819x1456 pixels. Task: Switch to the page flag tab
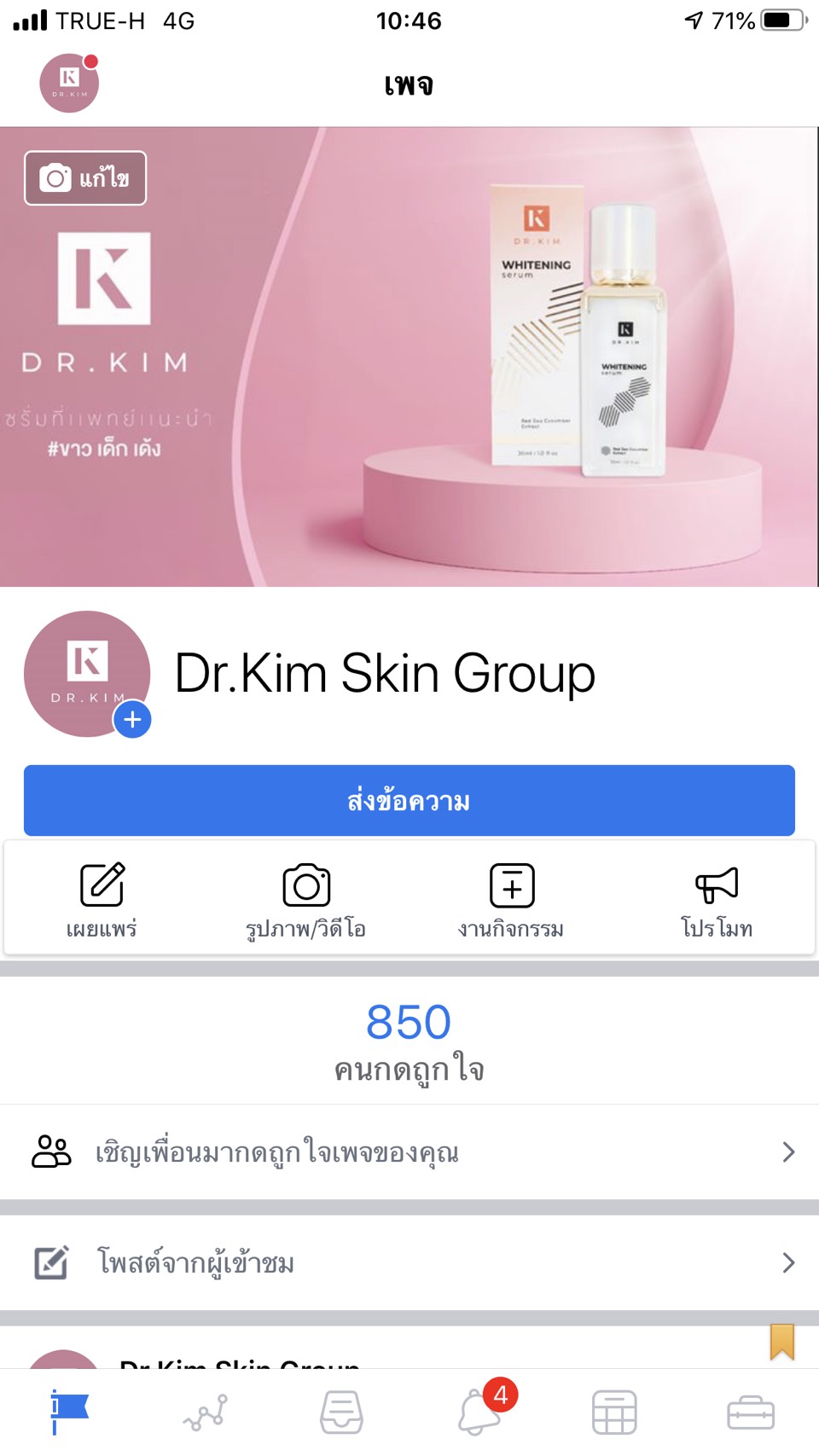point(69,1412)
